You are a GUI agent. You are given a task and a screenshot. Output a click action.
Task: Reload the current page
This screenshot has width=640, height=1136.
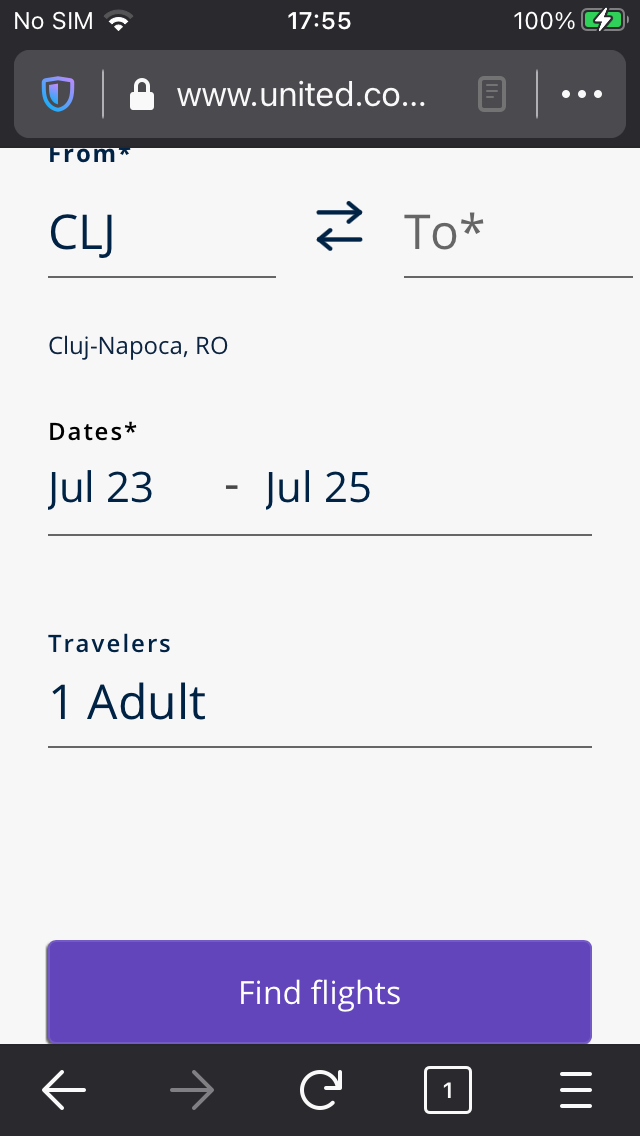pyautogui.click(x=320, y=1090)
